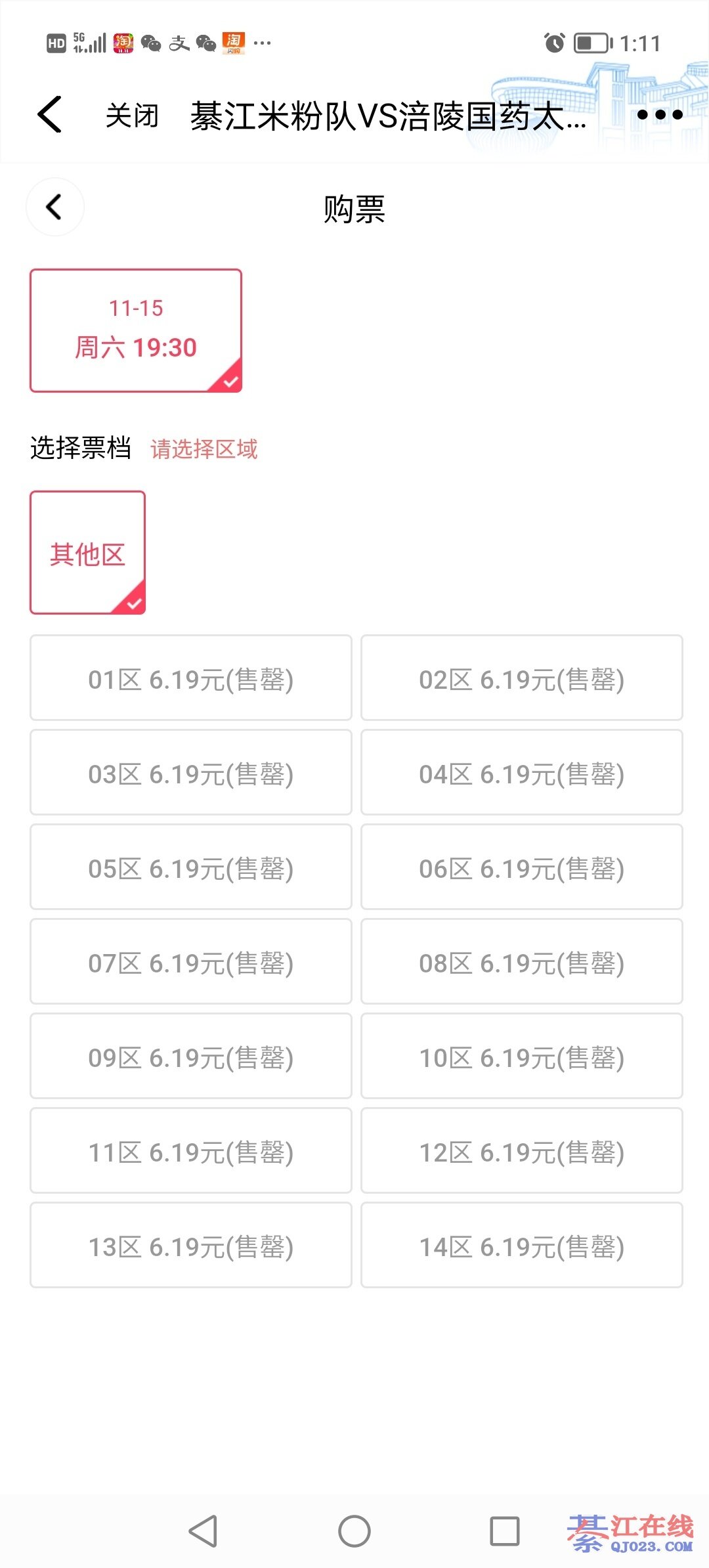Screen dimensions: 709x1568
Task: Choose the 06区 ticket option
Action: point(522,867)
